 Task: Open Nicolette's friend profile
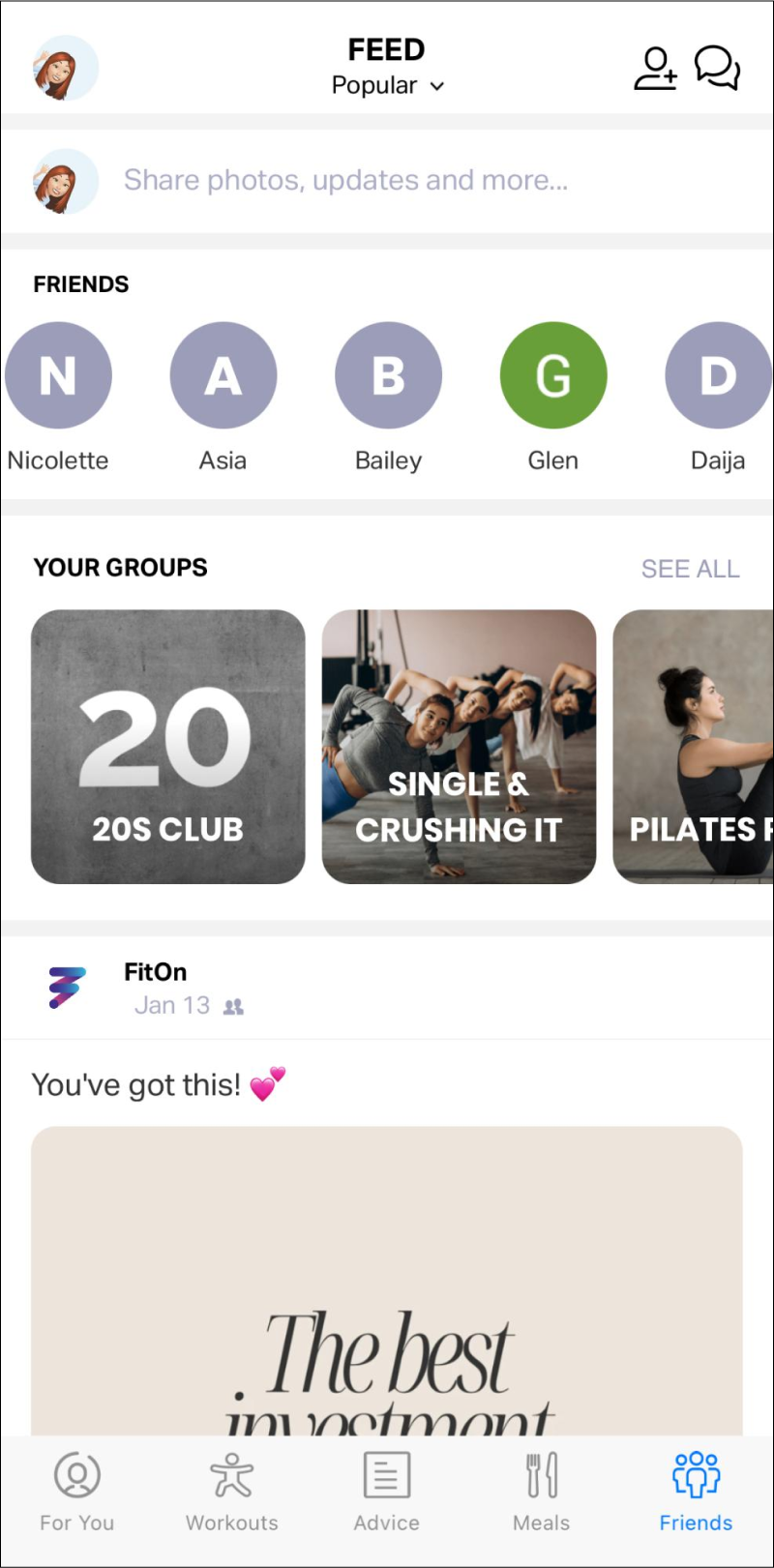coord(58,375)
